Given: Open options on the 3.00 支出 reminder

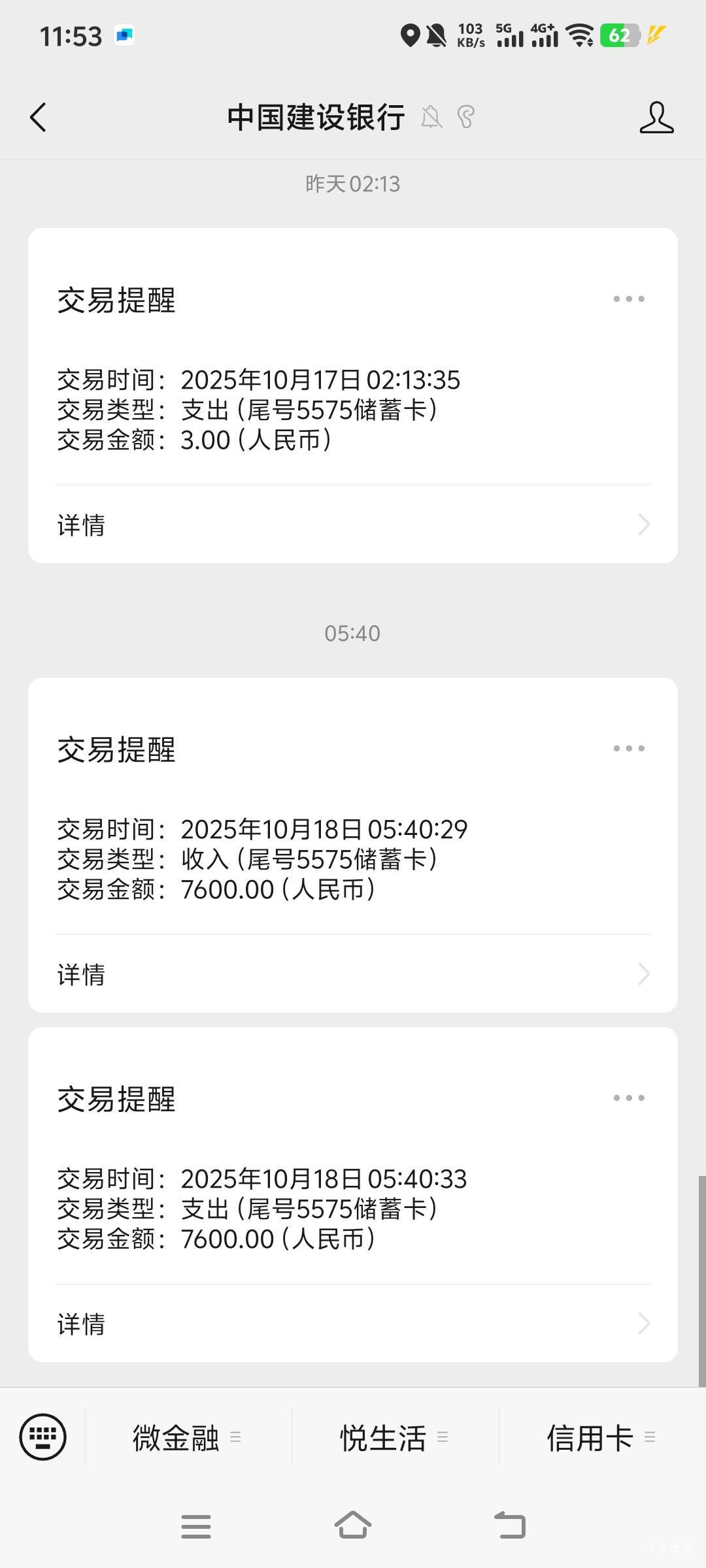Looking at the screenshot, I should 629,299.
